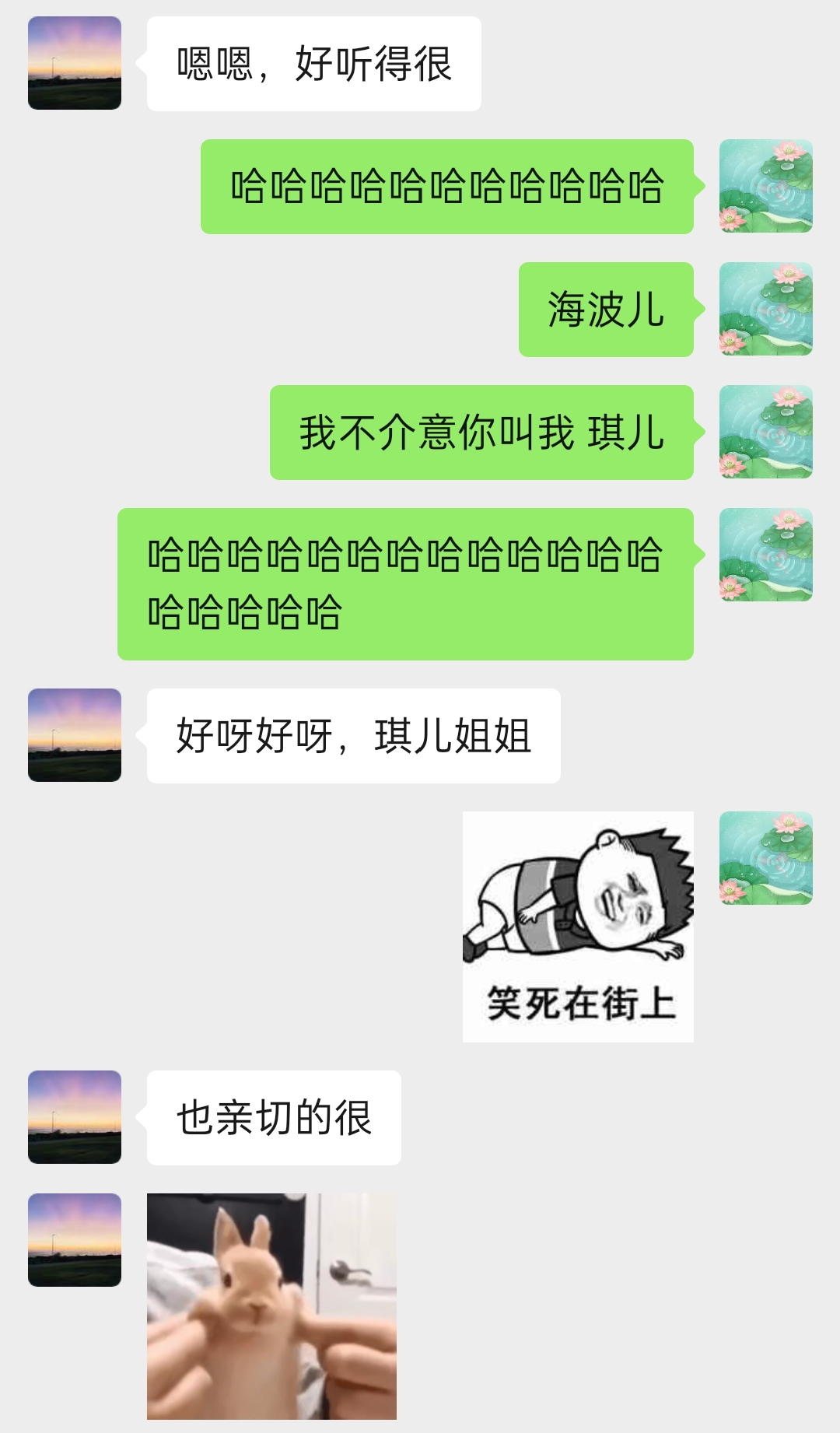Viewport: 840px width, 1433px height.
Task: Open sender profile beside 好呀好呀，琪儿姐姐
Action: [x=75, y=735]
